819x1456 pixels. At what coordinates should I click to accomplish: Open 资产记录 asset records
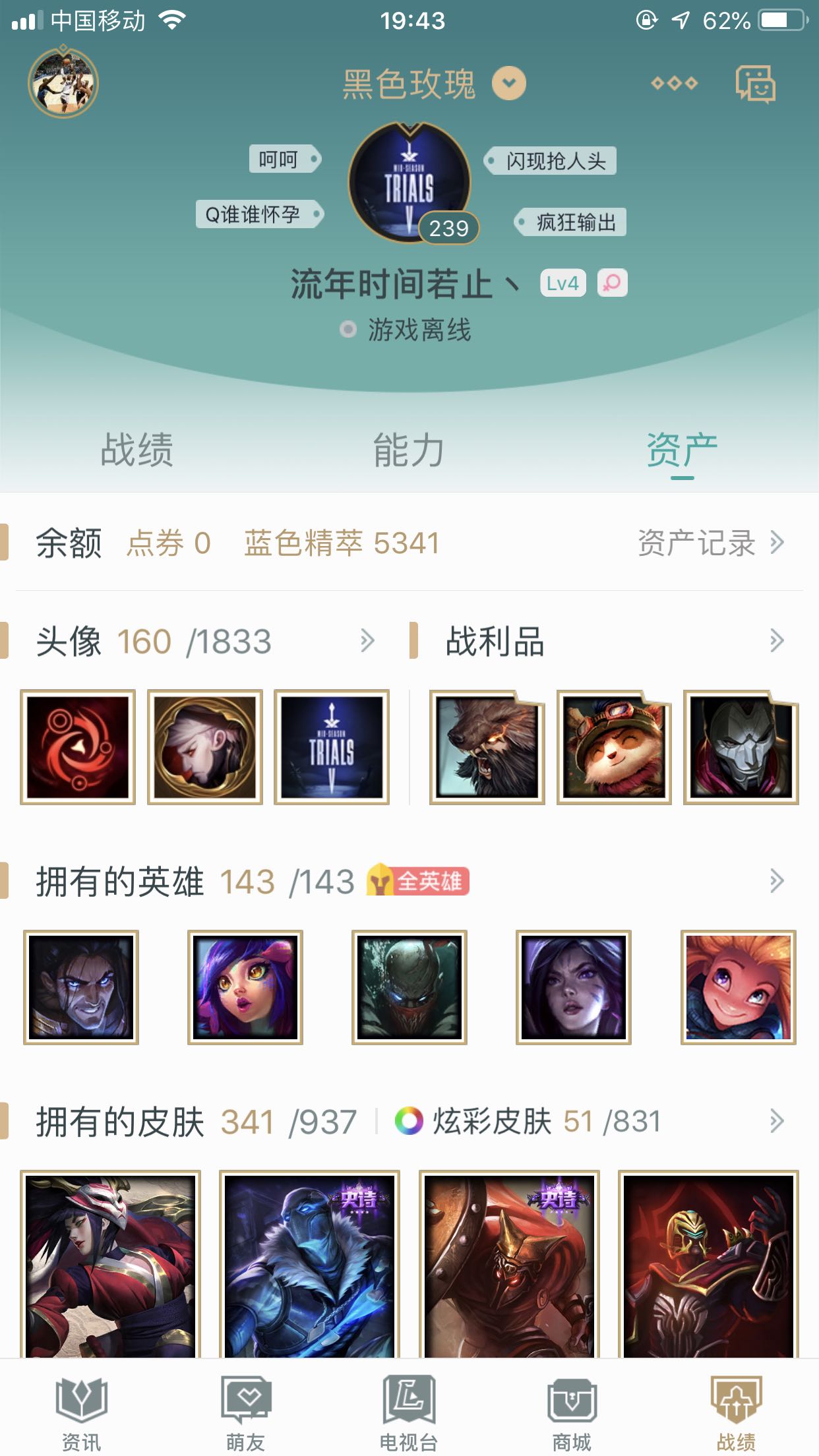coord(710,543)
